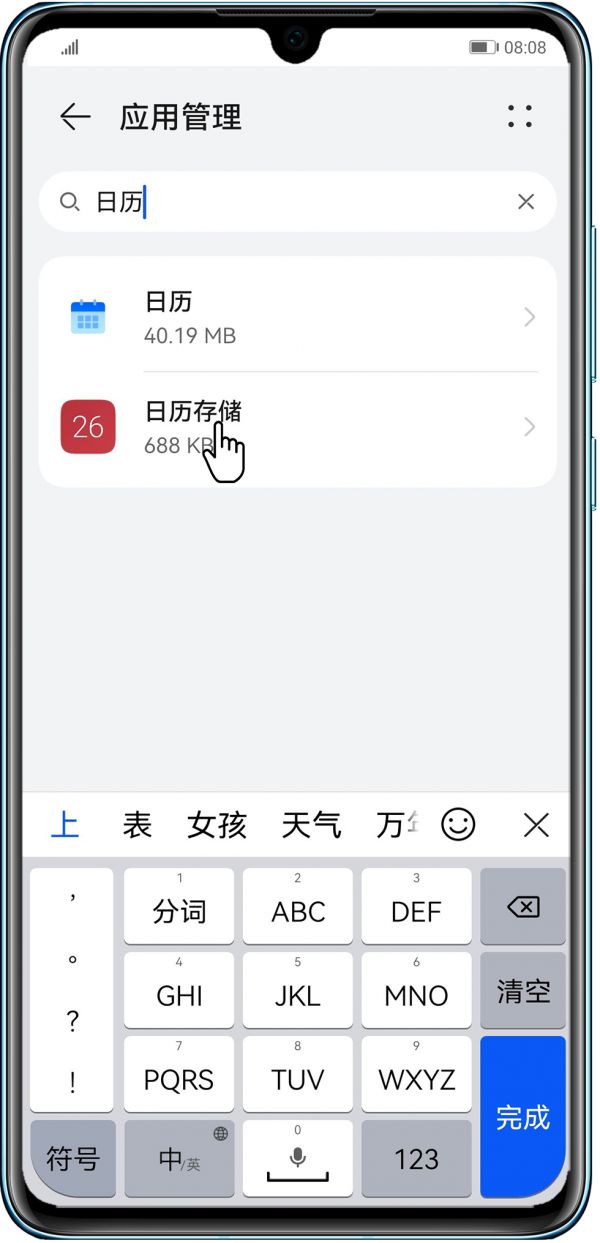
Task: Open the four-dot overflow menu
Action: click(520, 116)
